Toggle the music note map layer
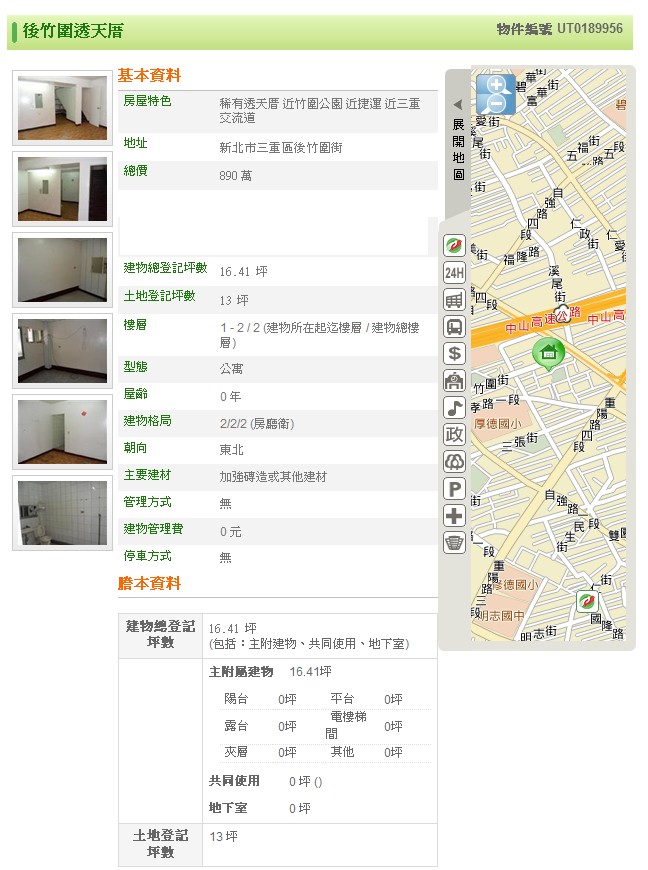Screen dimensions: 648x870 pyautogui.click(x=455, y=408)
